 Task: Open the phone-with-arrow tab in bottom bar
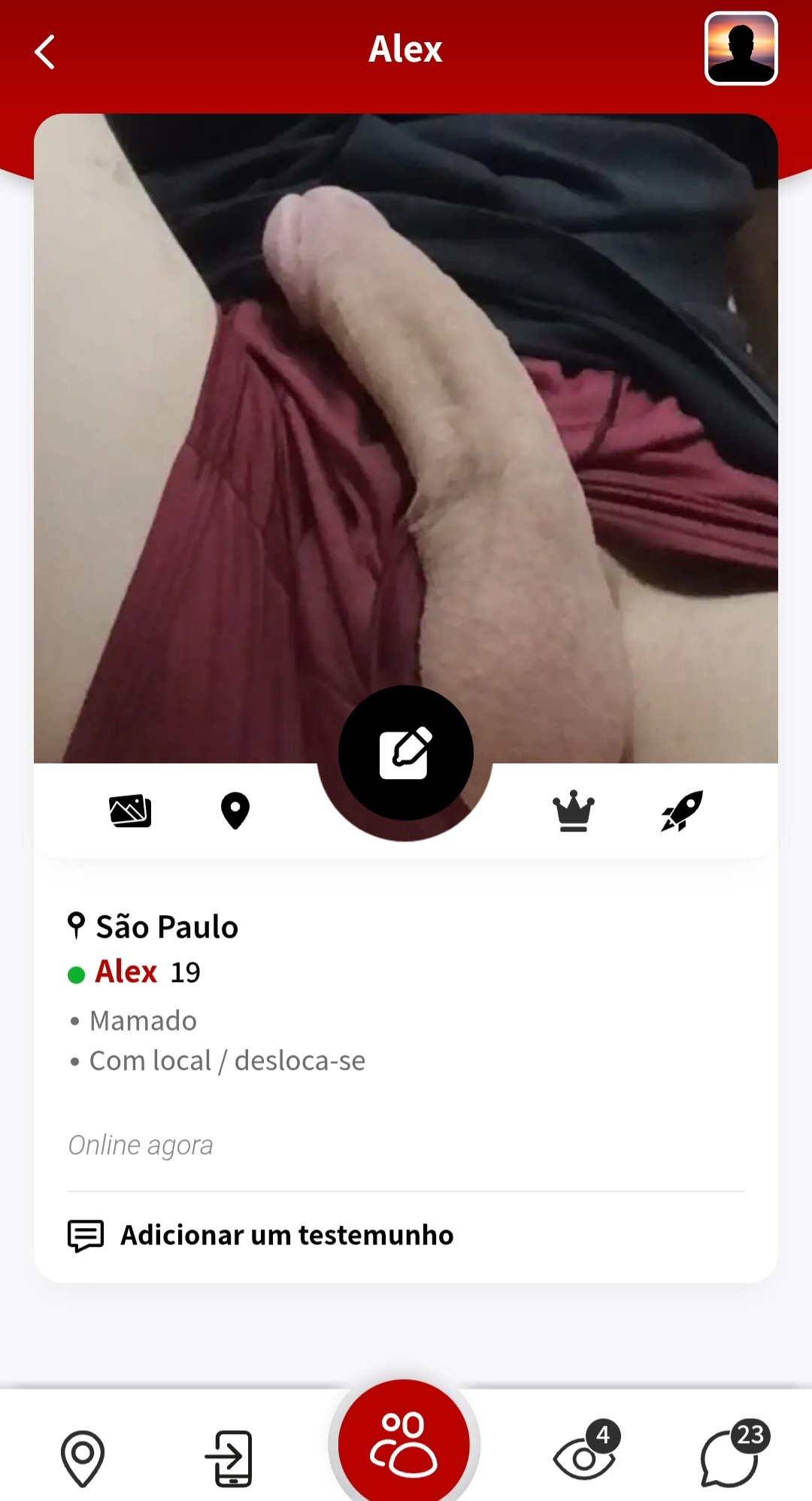tap(229, 1458)
